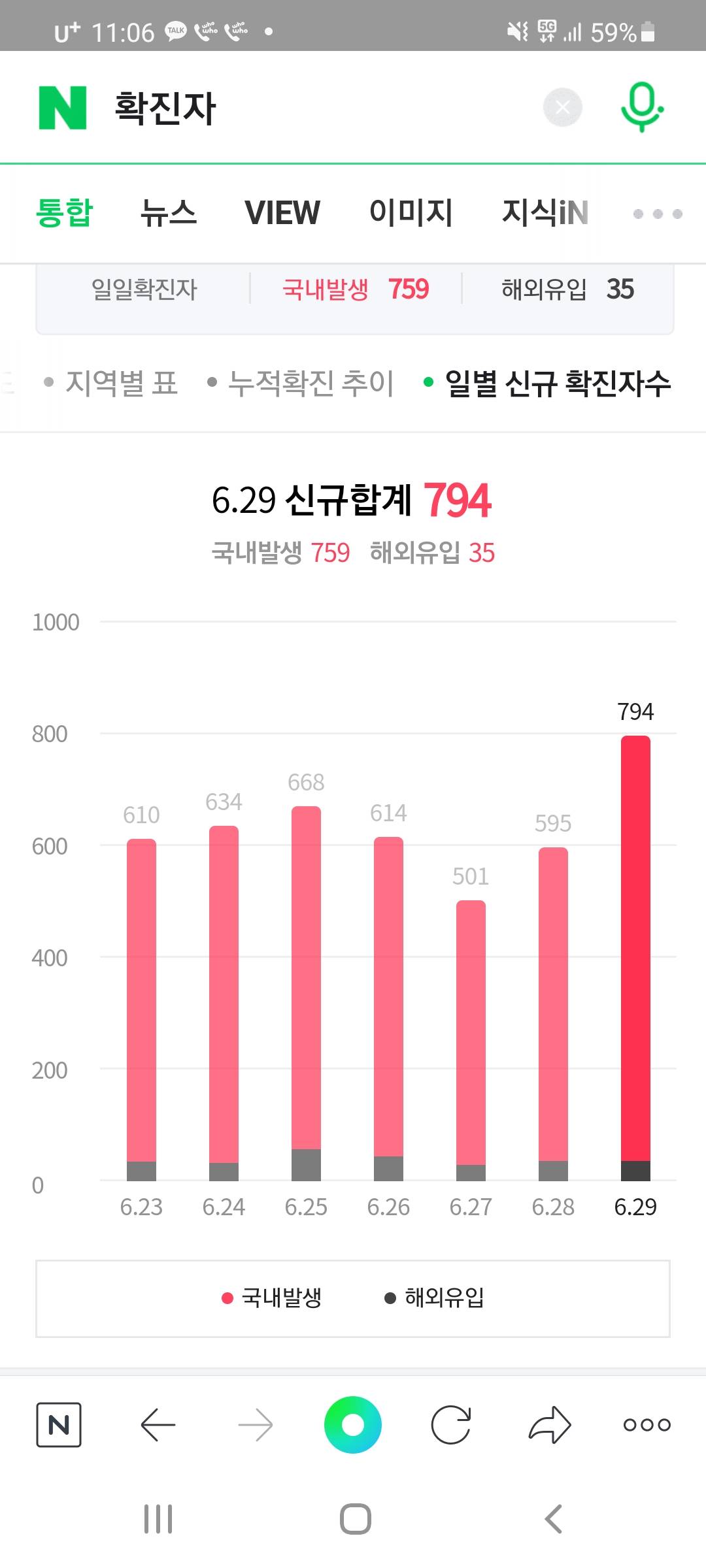The image size is (706, 1568).
Task: Select the 일별 신규 확진자수 tab
Action: coord(548,383)
